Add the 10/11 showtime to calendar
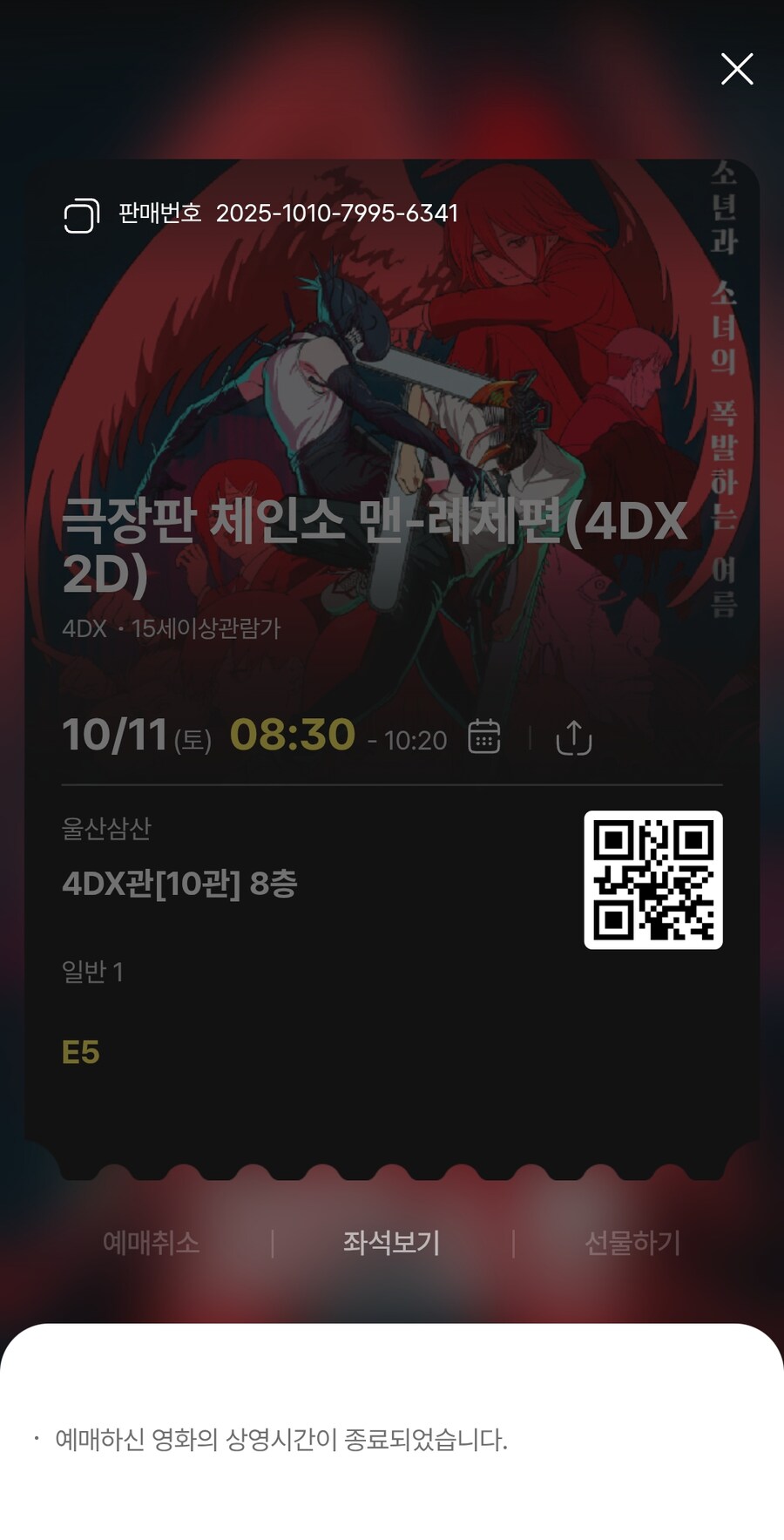This screenshot has width=784, height=1540. coord(484,736)
